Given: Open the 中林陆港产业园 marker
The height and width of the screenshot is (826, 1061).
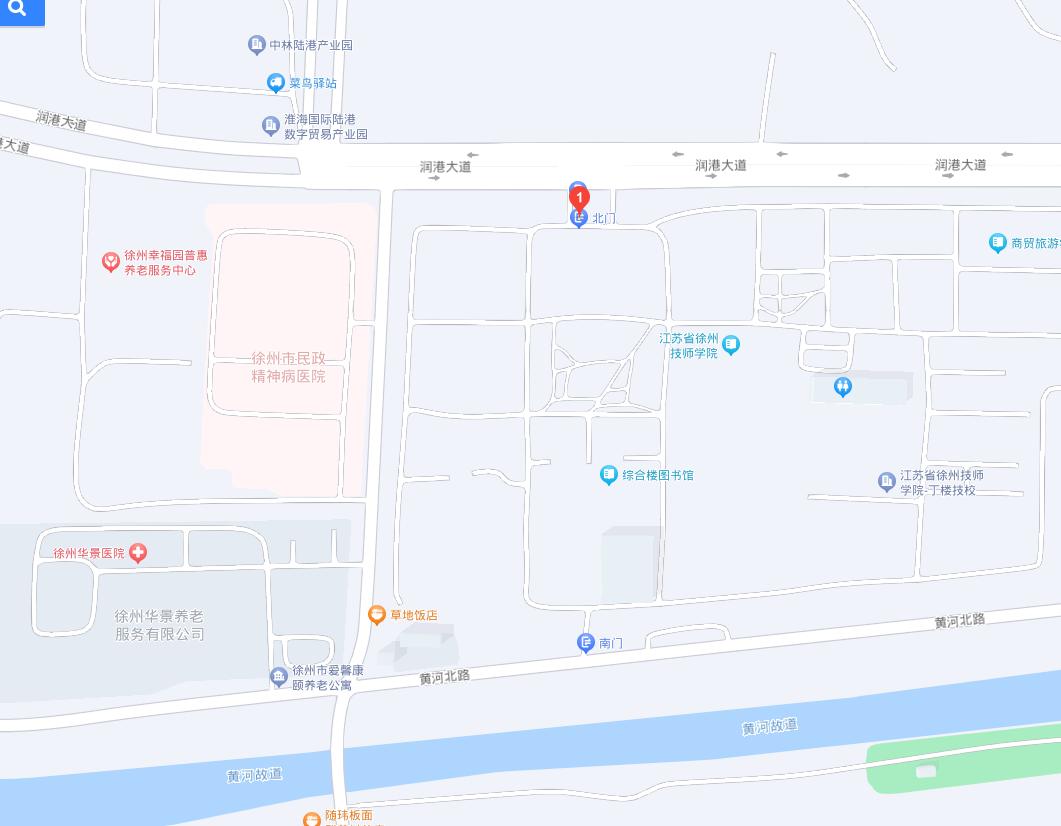Looking at the screenshot, I should pyautogui.click(x=257, y=45).
